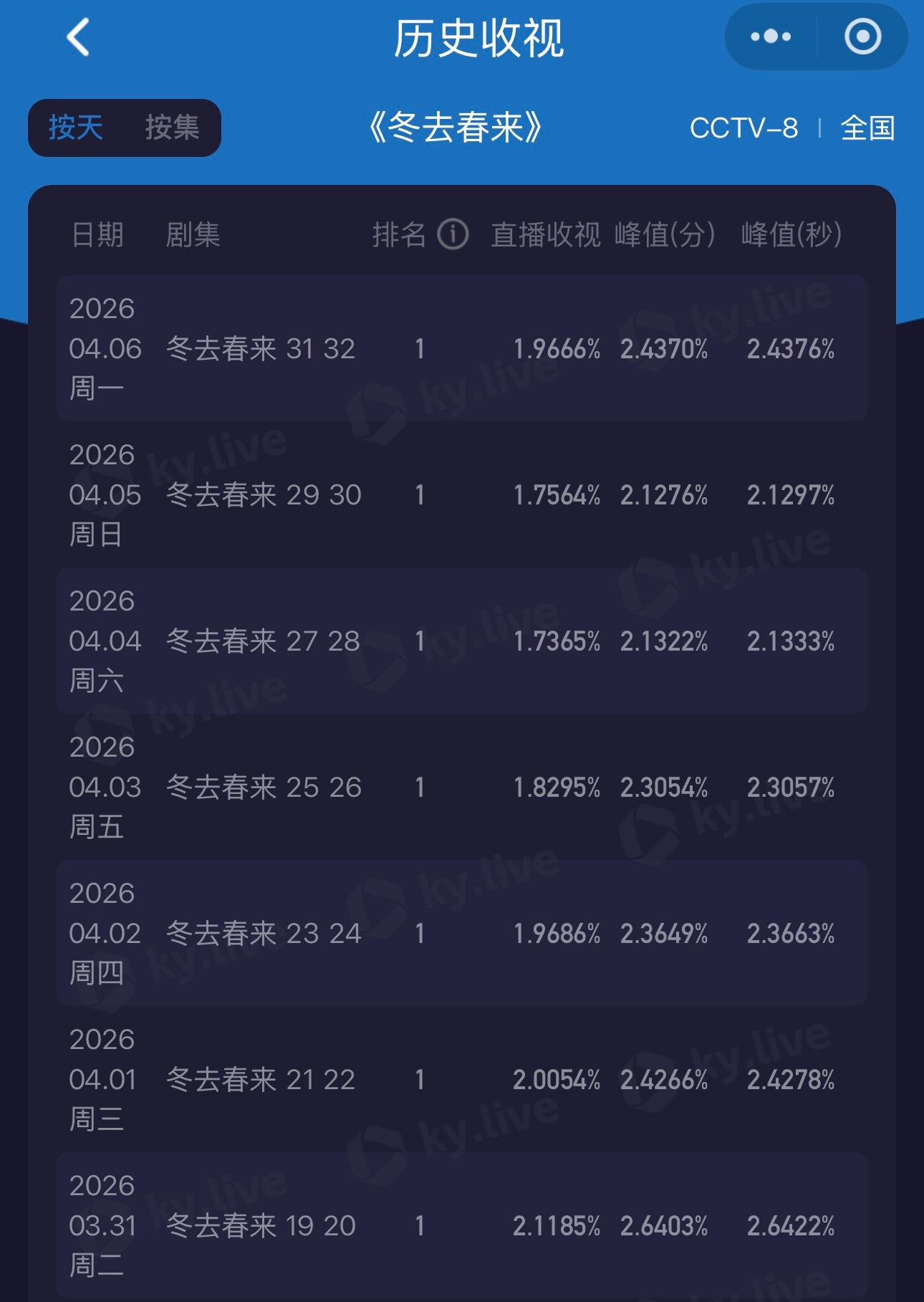Show ranking info next to 排名
Image resolution: width=924 pixels, height=1302 pixels.
453,234
